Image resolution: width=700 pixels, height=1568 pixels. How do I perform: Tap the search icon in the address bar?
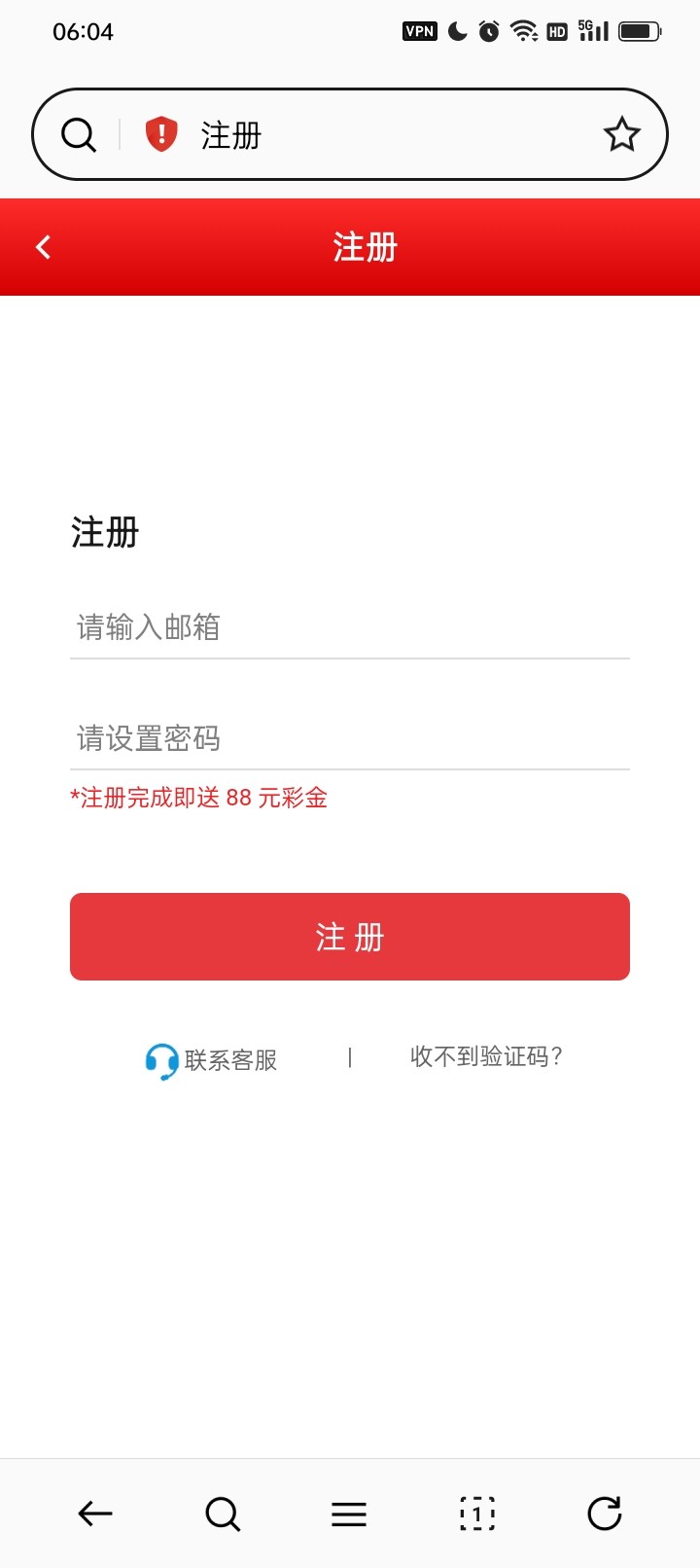tap(79, 134)
